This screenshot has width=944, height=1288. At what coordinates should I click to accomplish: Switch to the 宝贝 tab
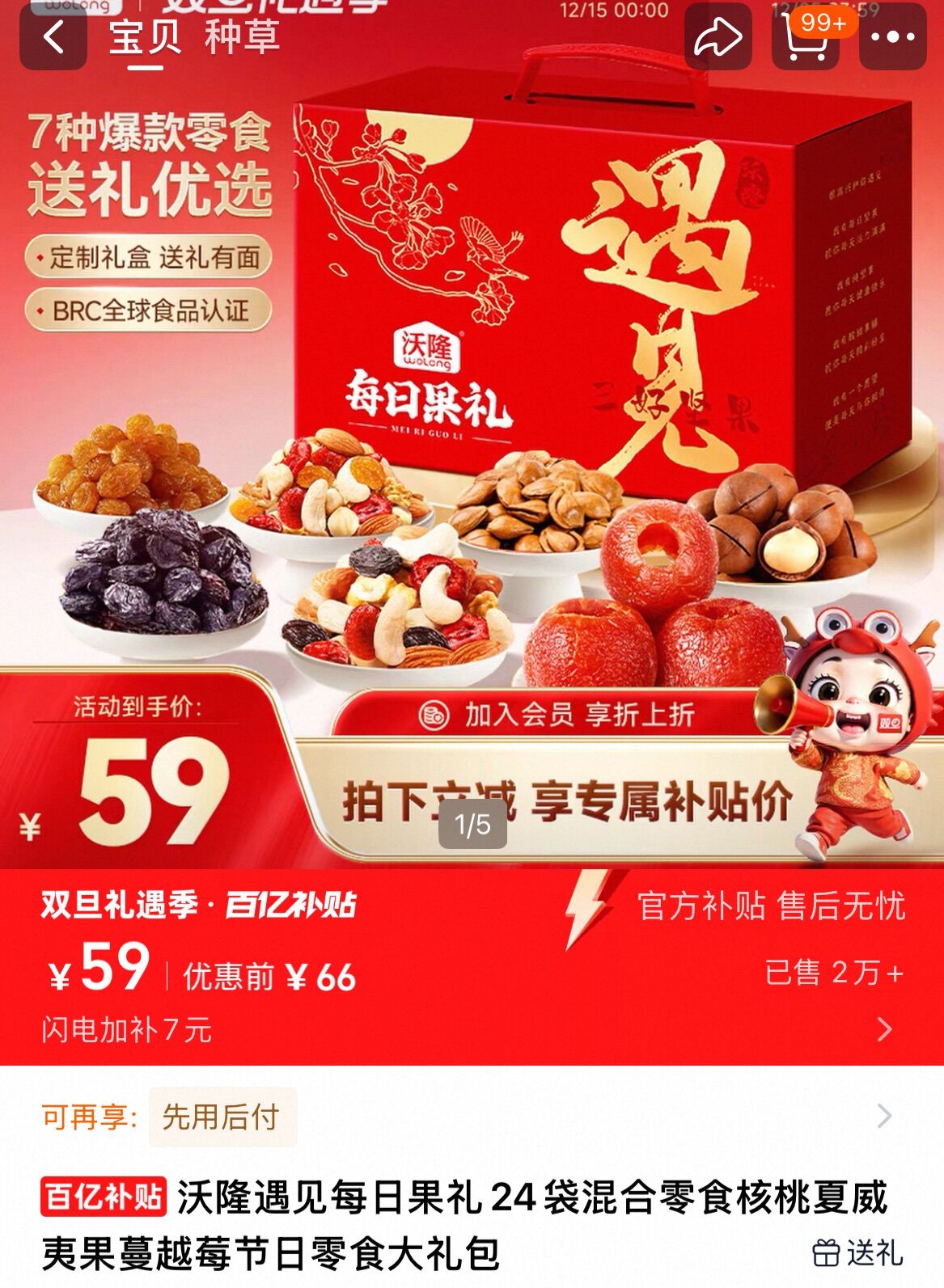click(x=146, y=37)
